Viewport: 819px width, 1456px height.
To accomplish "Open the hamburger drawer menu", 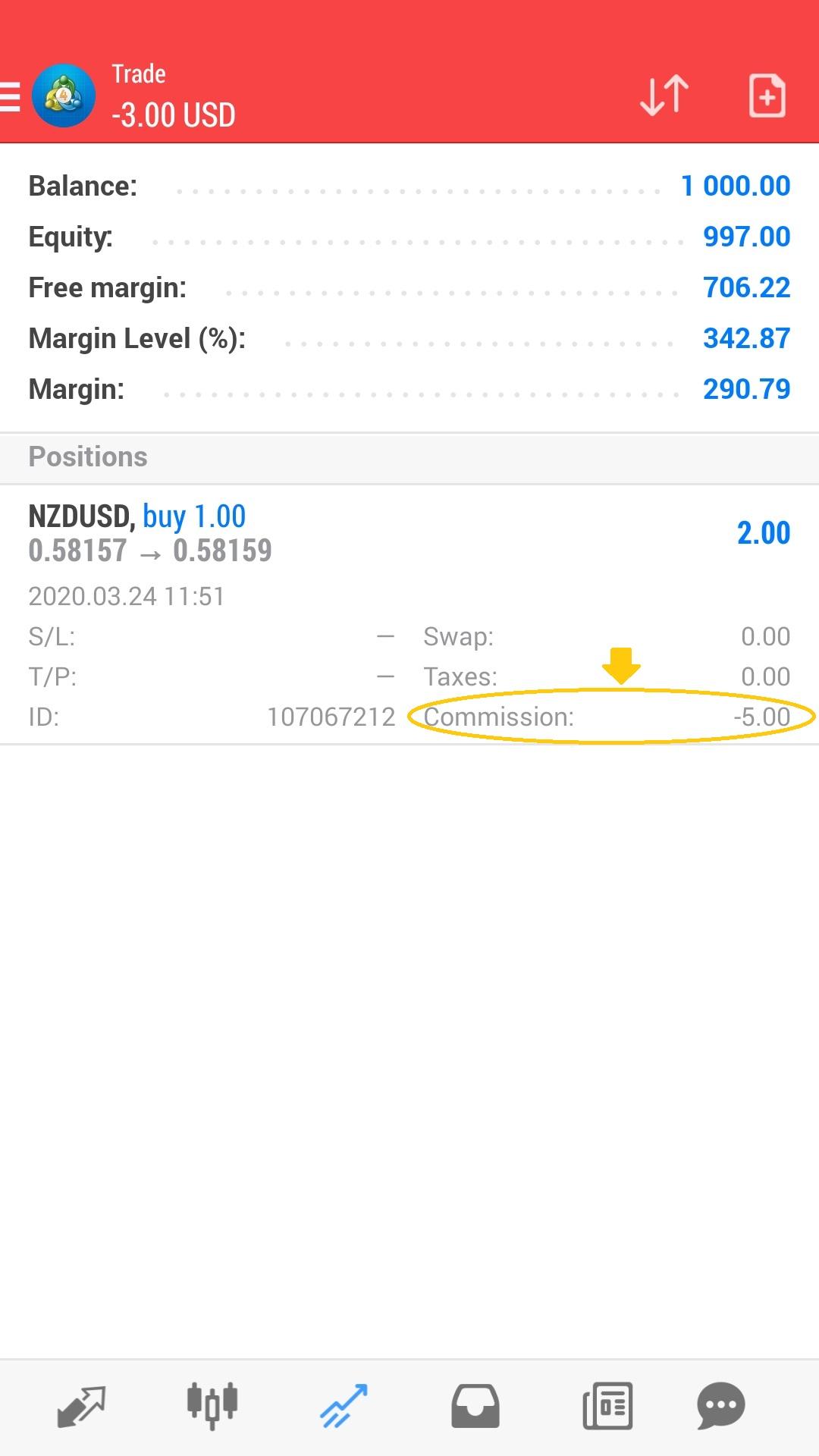I will (x=10, y=97).
